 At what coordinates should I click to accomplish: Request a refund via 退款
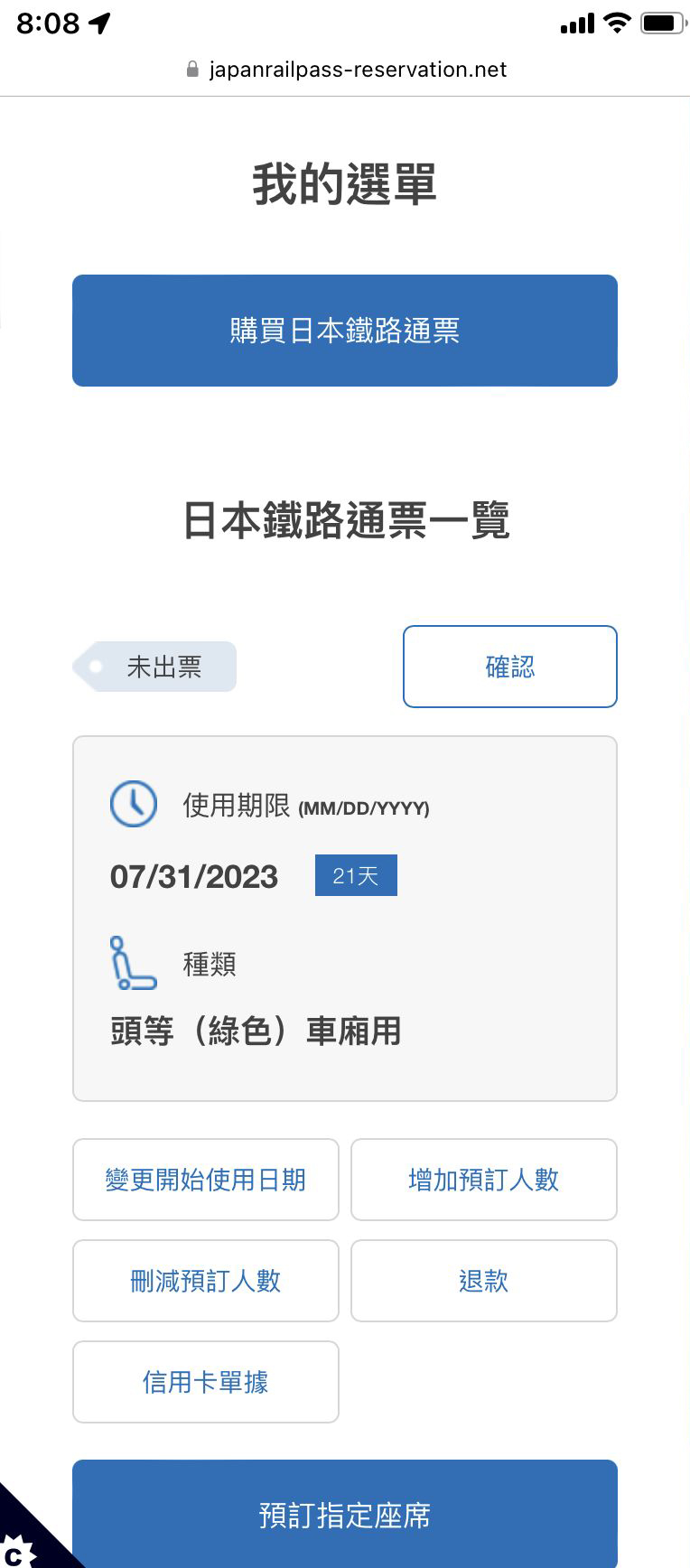484,1281
